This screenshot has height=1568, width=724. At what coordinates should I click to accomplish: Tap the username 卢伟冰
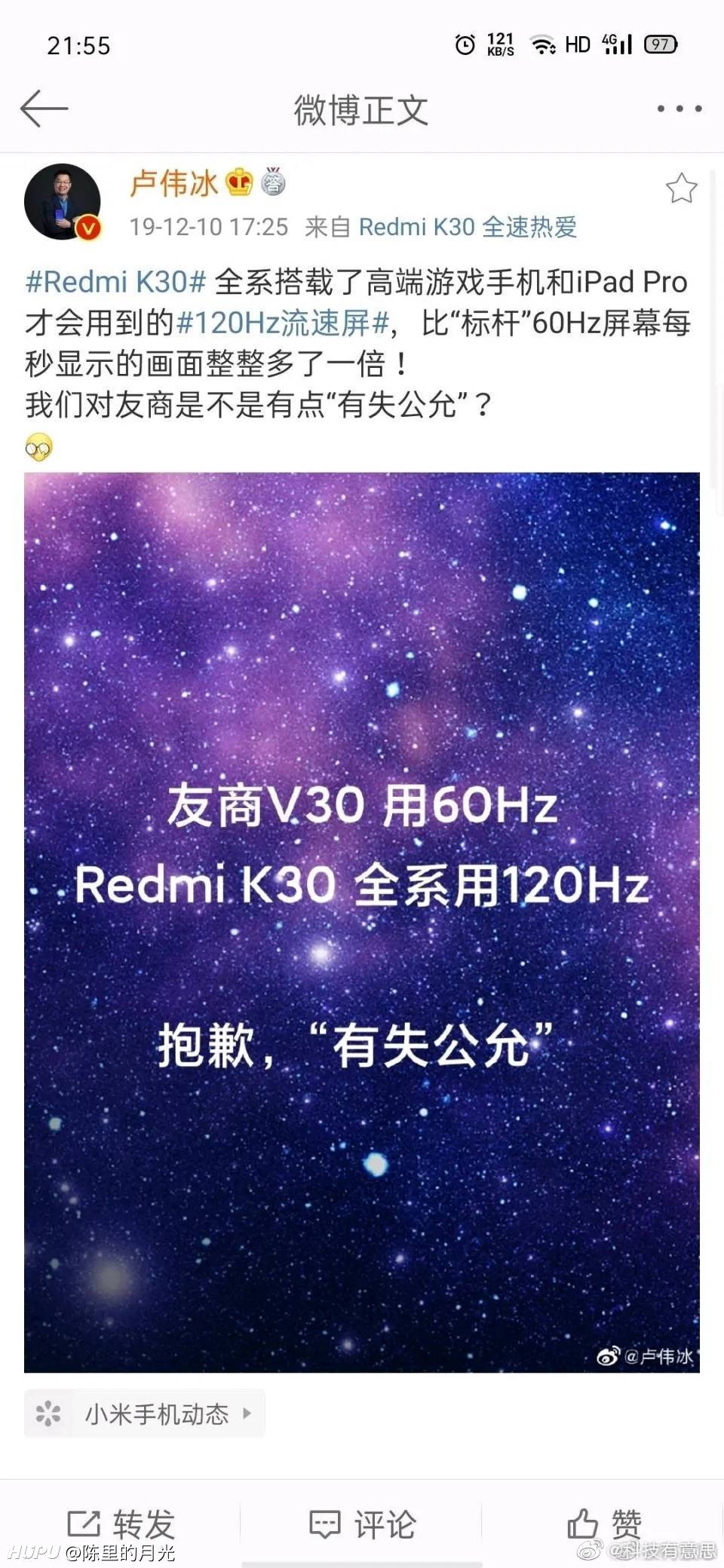pyautogui.click(x=174, y=183)
